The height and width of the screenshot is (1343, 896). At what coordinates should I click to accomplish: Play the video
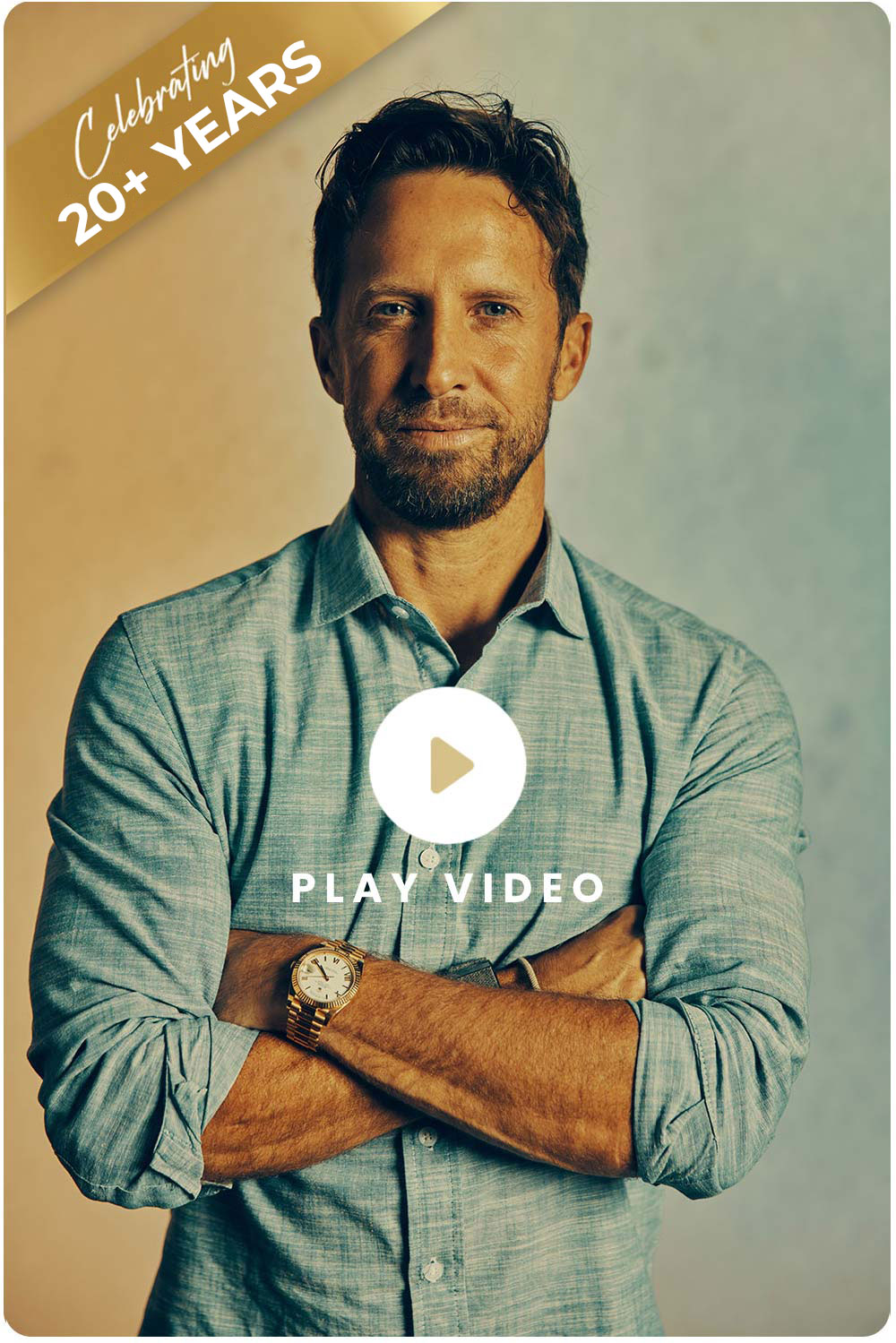pos(447,765)
